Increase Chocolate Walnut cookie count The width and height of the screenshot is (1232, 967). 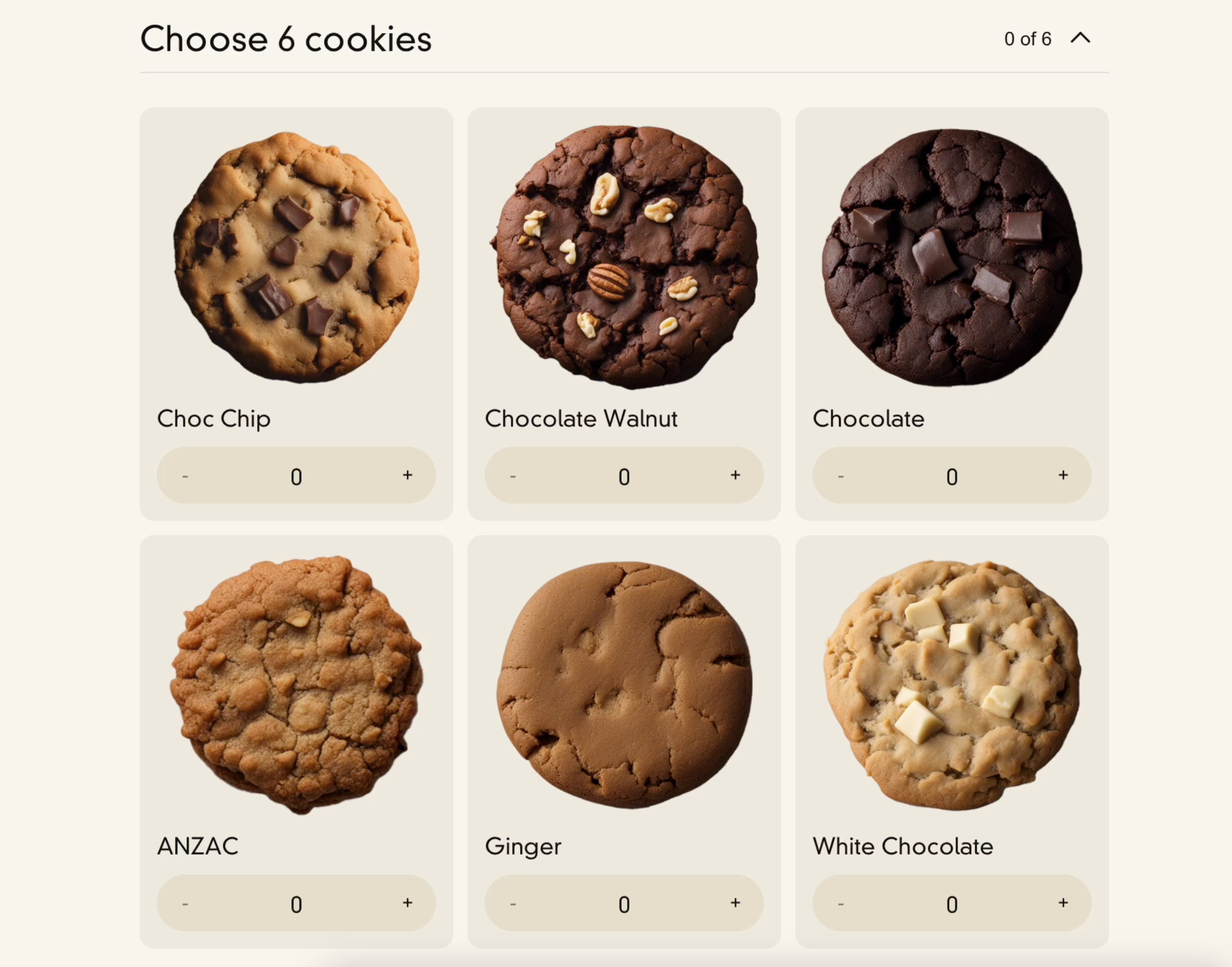(735, 475)
